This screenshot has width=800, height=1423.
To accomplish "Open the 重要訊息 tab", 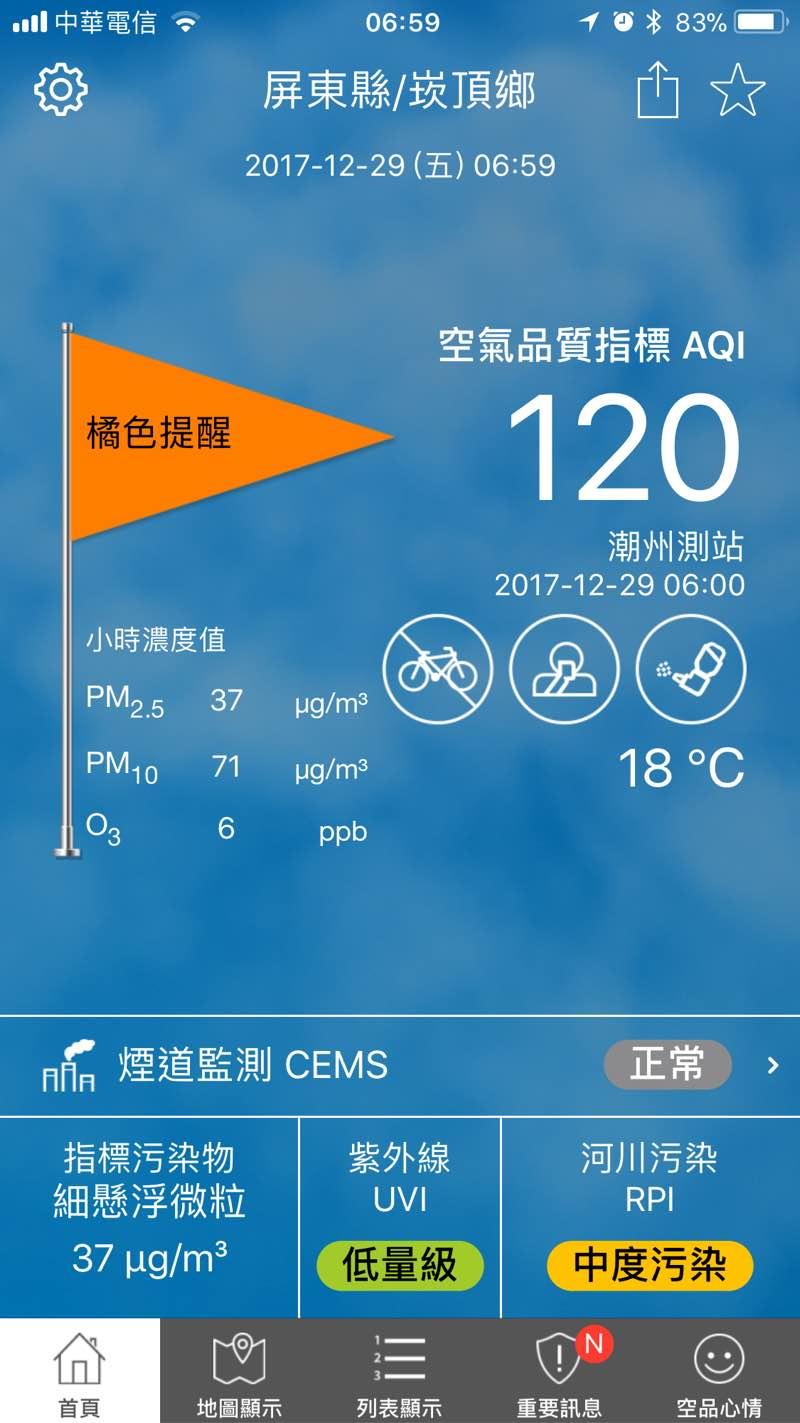I will point(560,1372).
